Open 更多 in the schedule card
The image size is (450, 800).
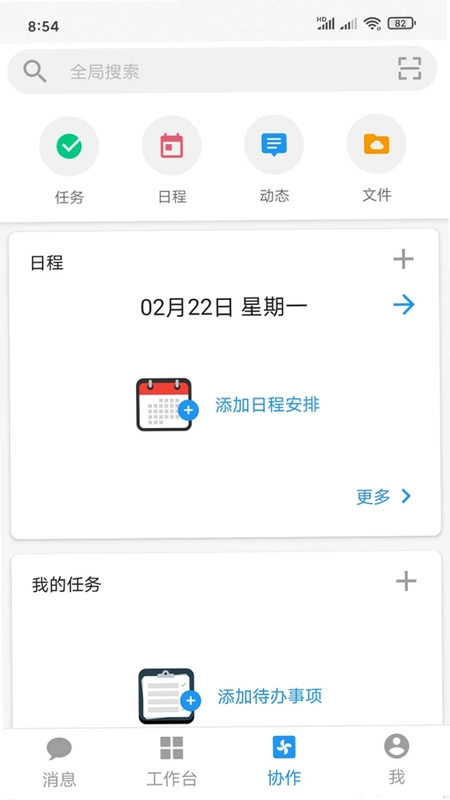(383, 496)
